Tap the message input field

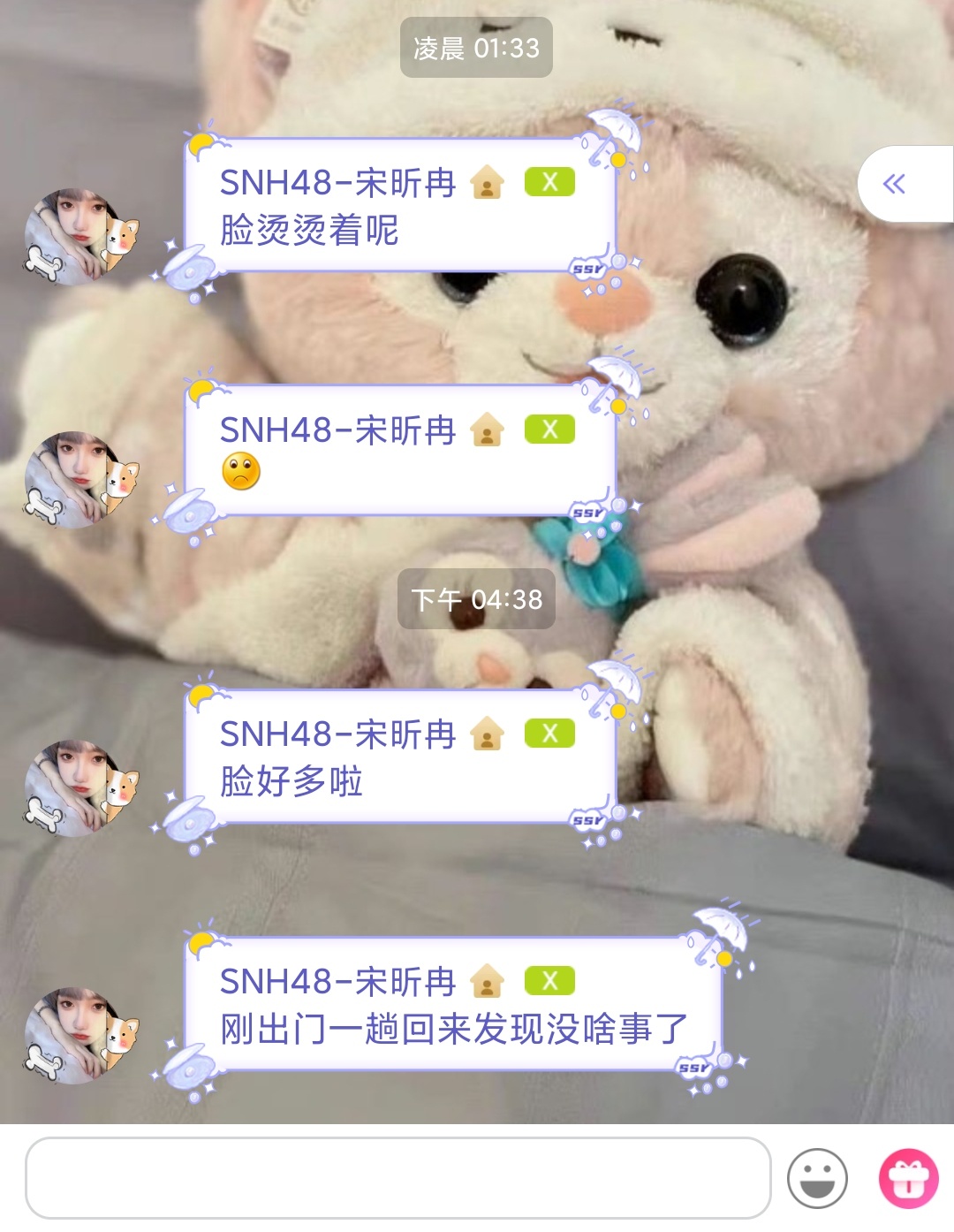pos(397,1177)
